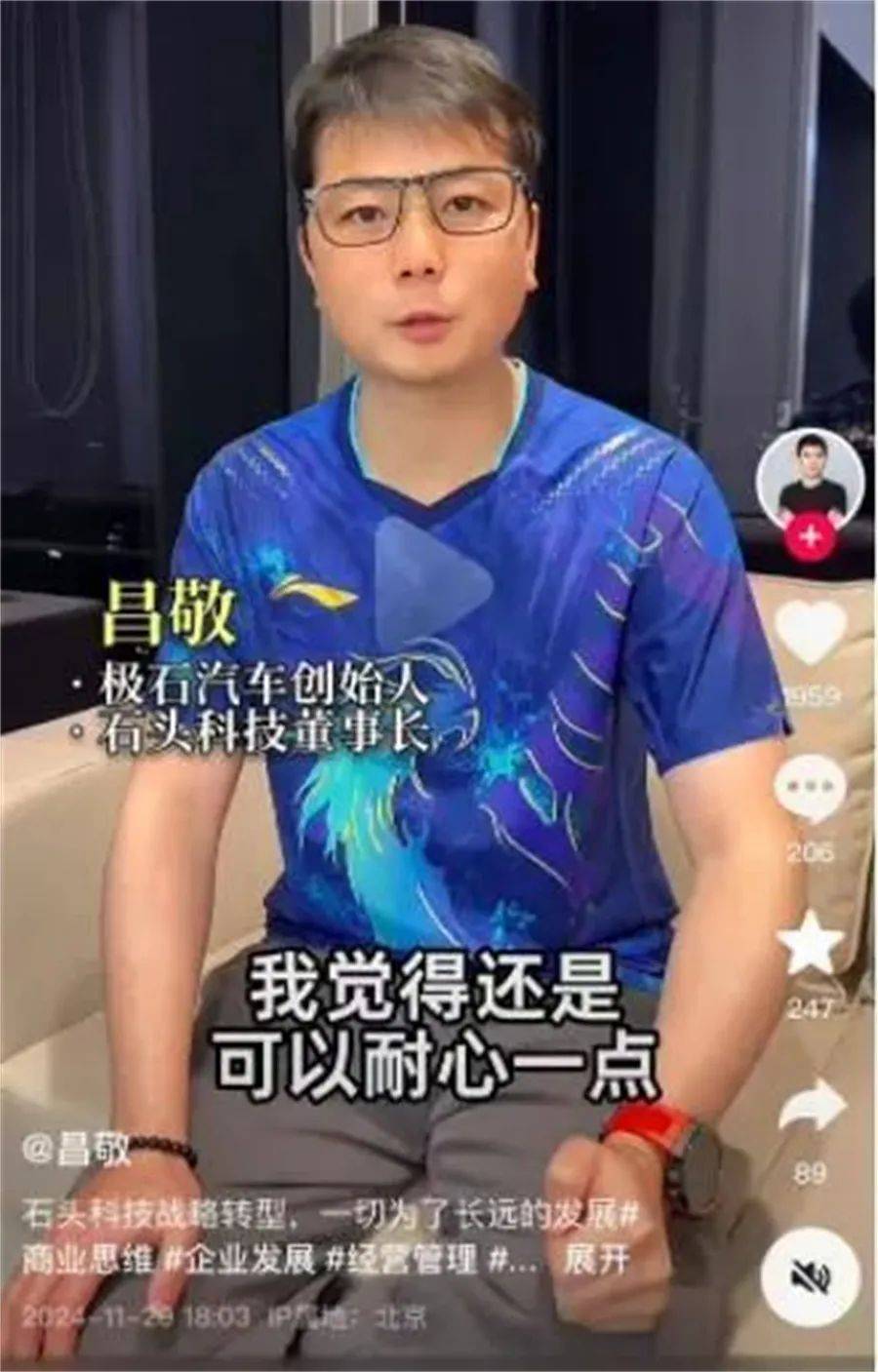
Task: Expand the caption with 展开
Action: tap(596, 1261)
